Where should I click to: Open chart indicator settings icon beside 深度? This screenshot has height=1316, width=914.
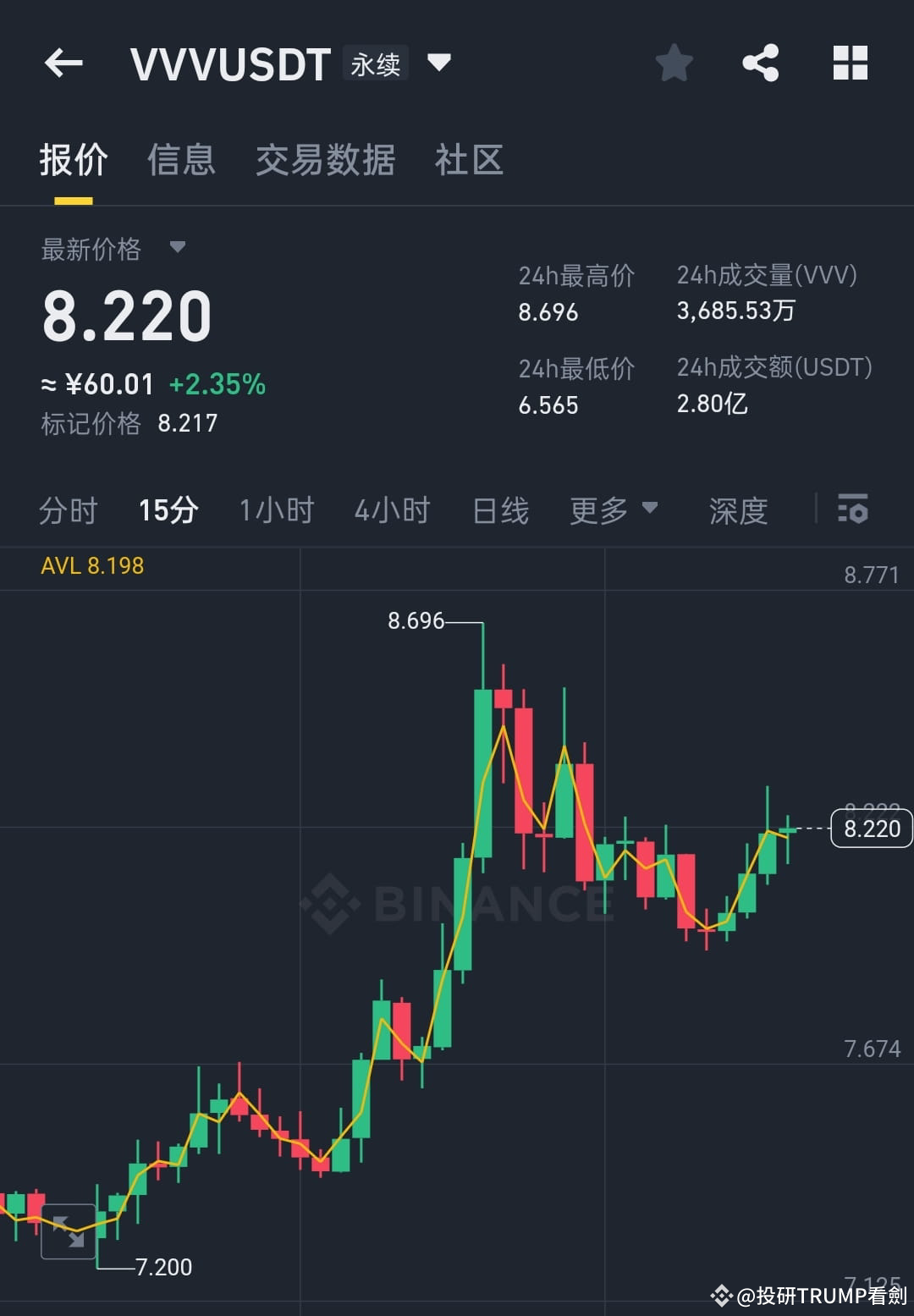(x=853, y=509)
